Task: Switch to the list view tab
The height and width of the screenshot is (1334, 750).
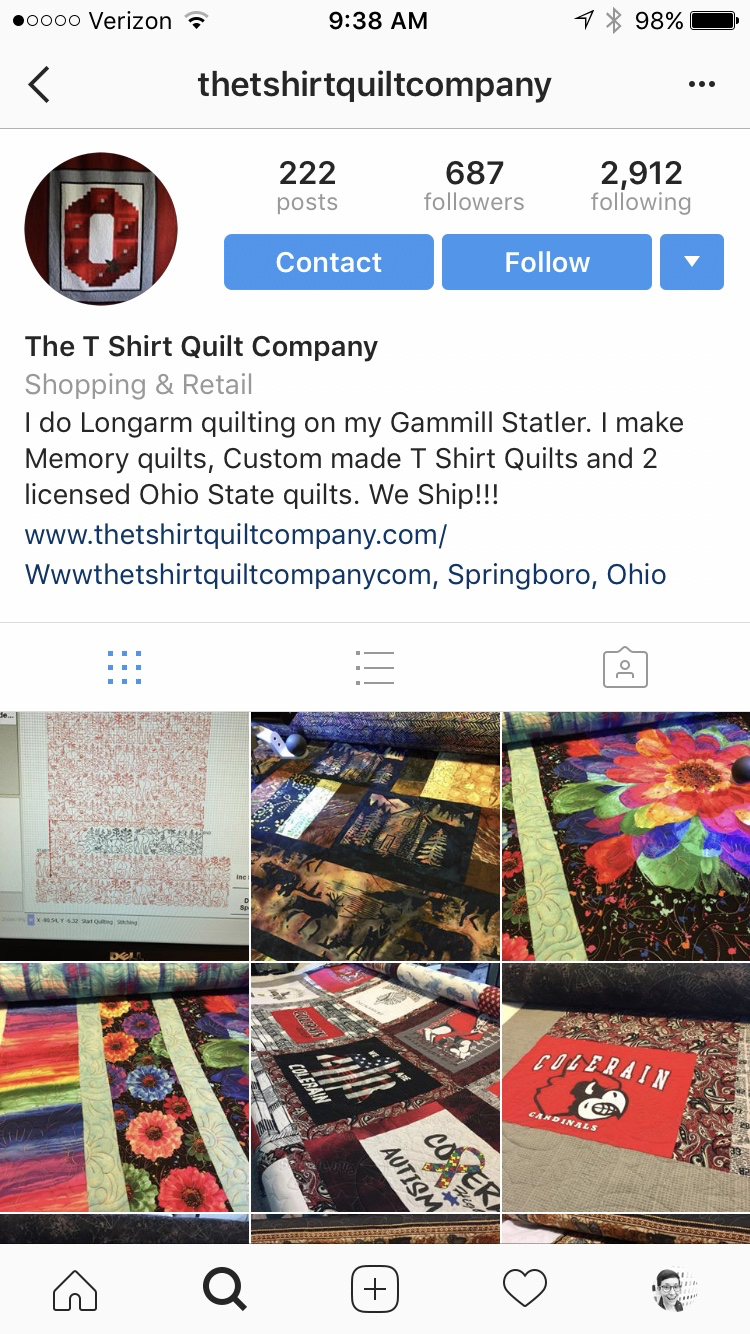Action: click(x=374, y=667)
